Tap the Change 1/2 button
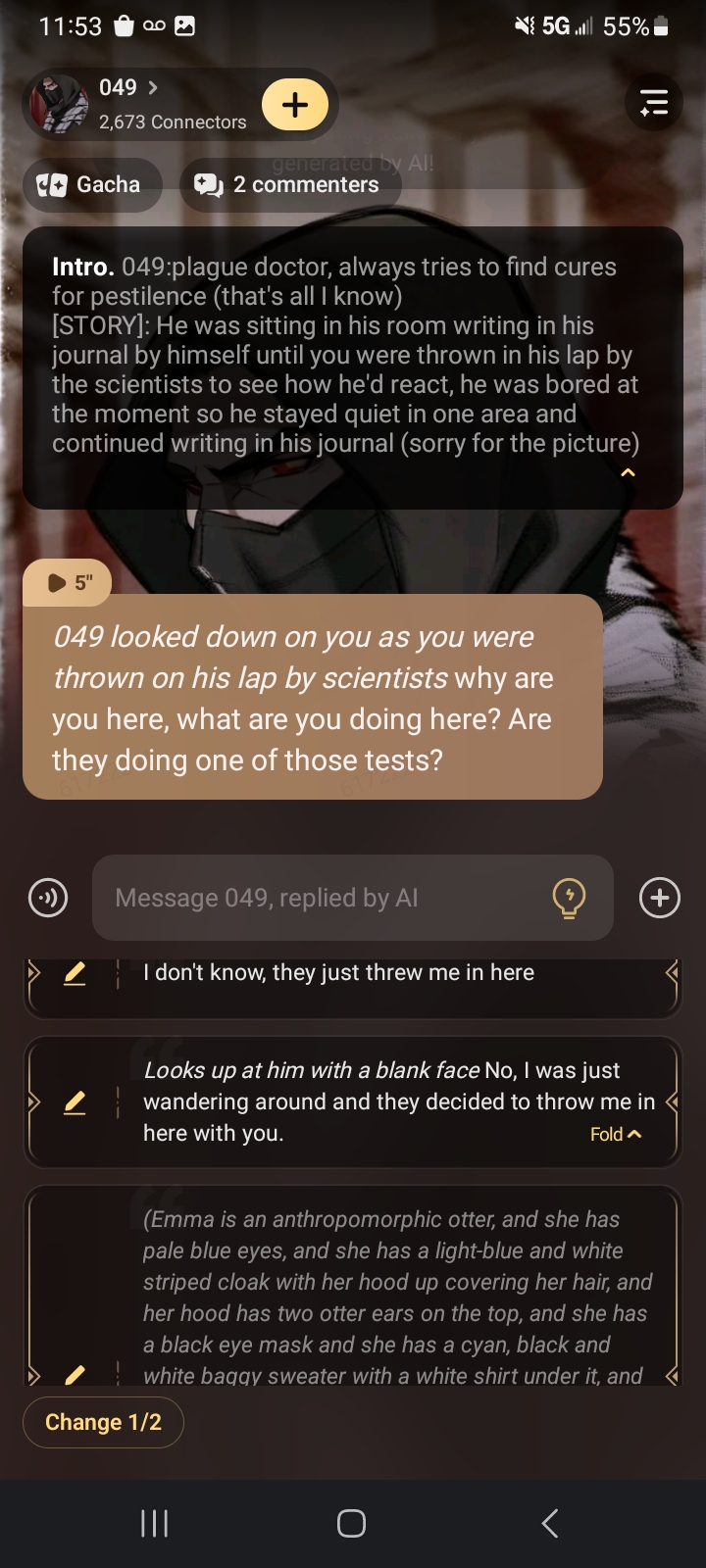This screenshot has width=706, height=1568. point(103,1422)
